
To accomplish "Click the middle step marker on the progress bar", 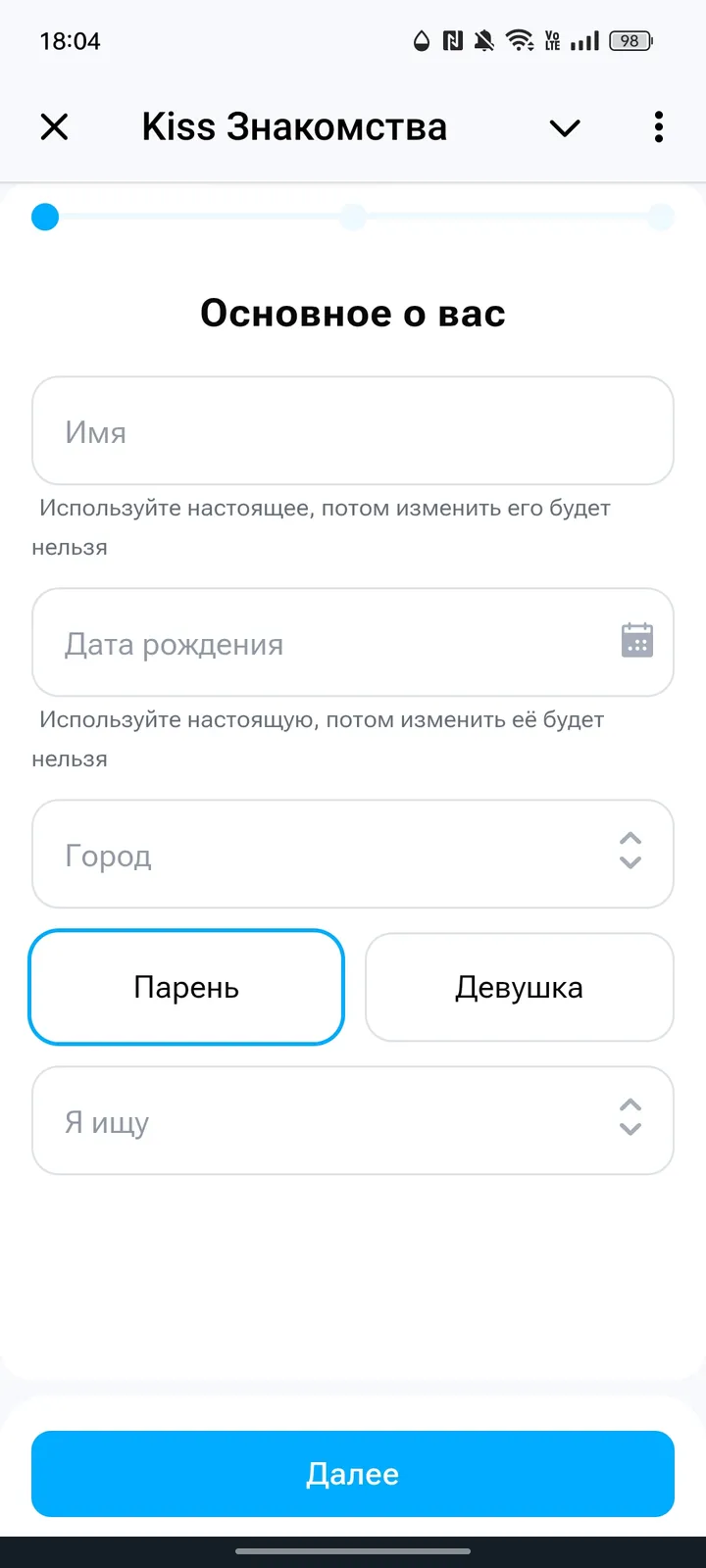I will (353, 217).
